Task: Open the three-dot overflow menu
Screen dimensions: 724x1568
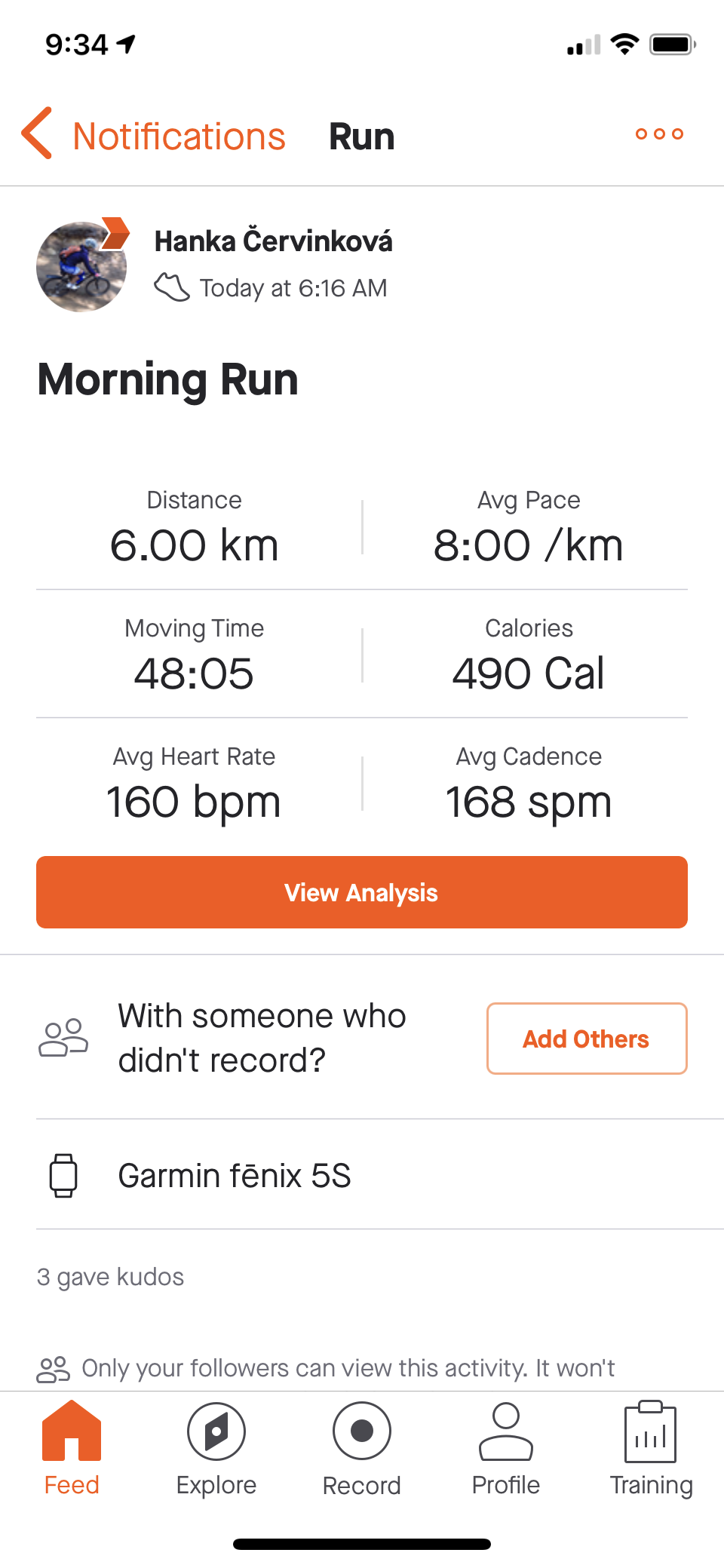Action: 659,134
